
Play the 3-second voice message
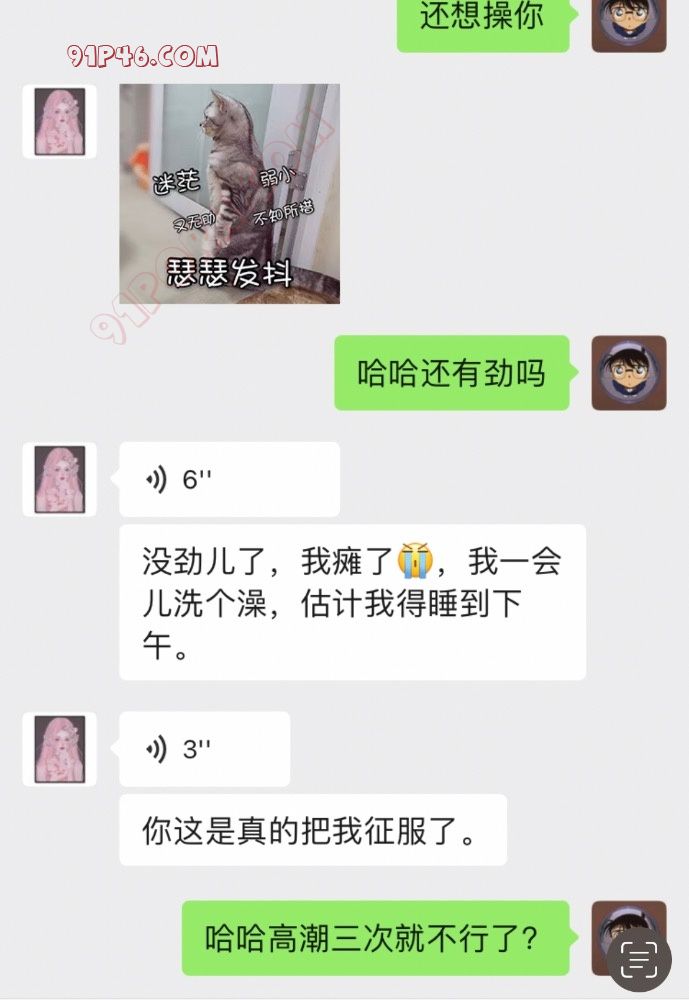(204, 749)
